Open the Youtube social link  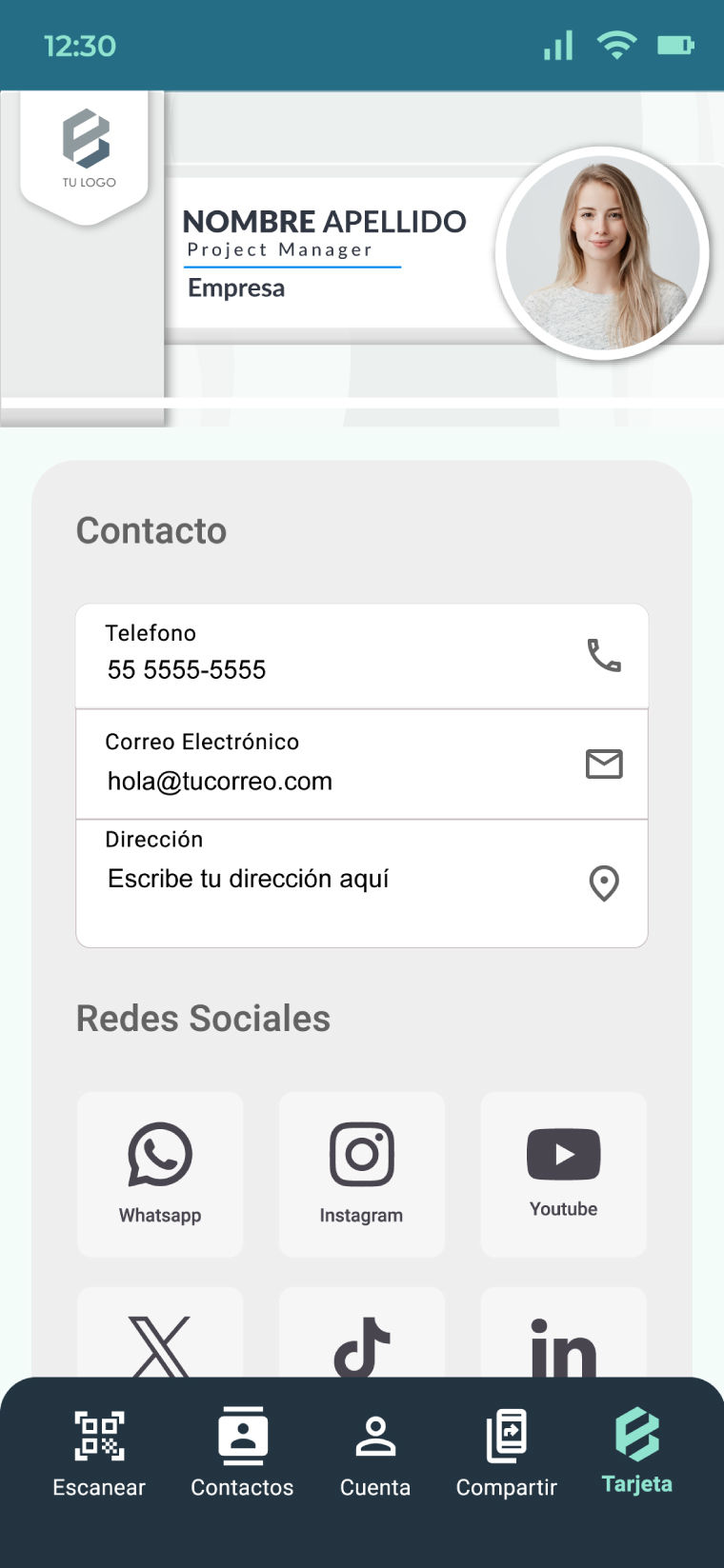point(564,1173)
